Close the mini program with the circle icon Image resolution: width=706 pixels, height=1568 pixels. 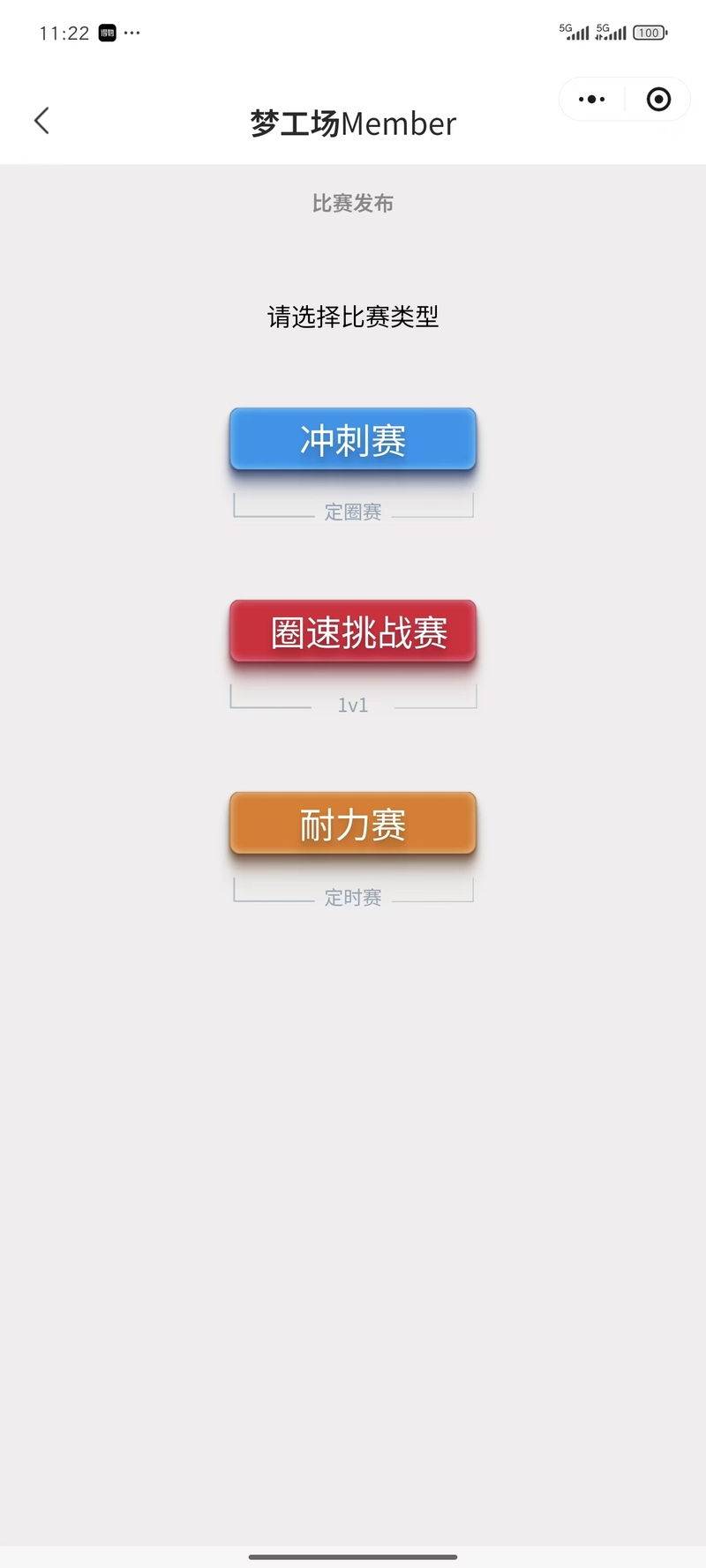[x=658, y=100]
